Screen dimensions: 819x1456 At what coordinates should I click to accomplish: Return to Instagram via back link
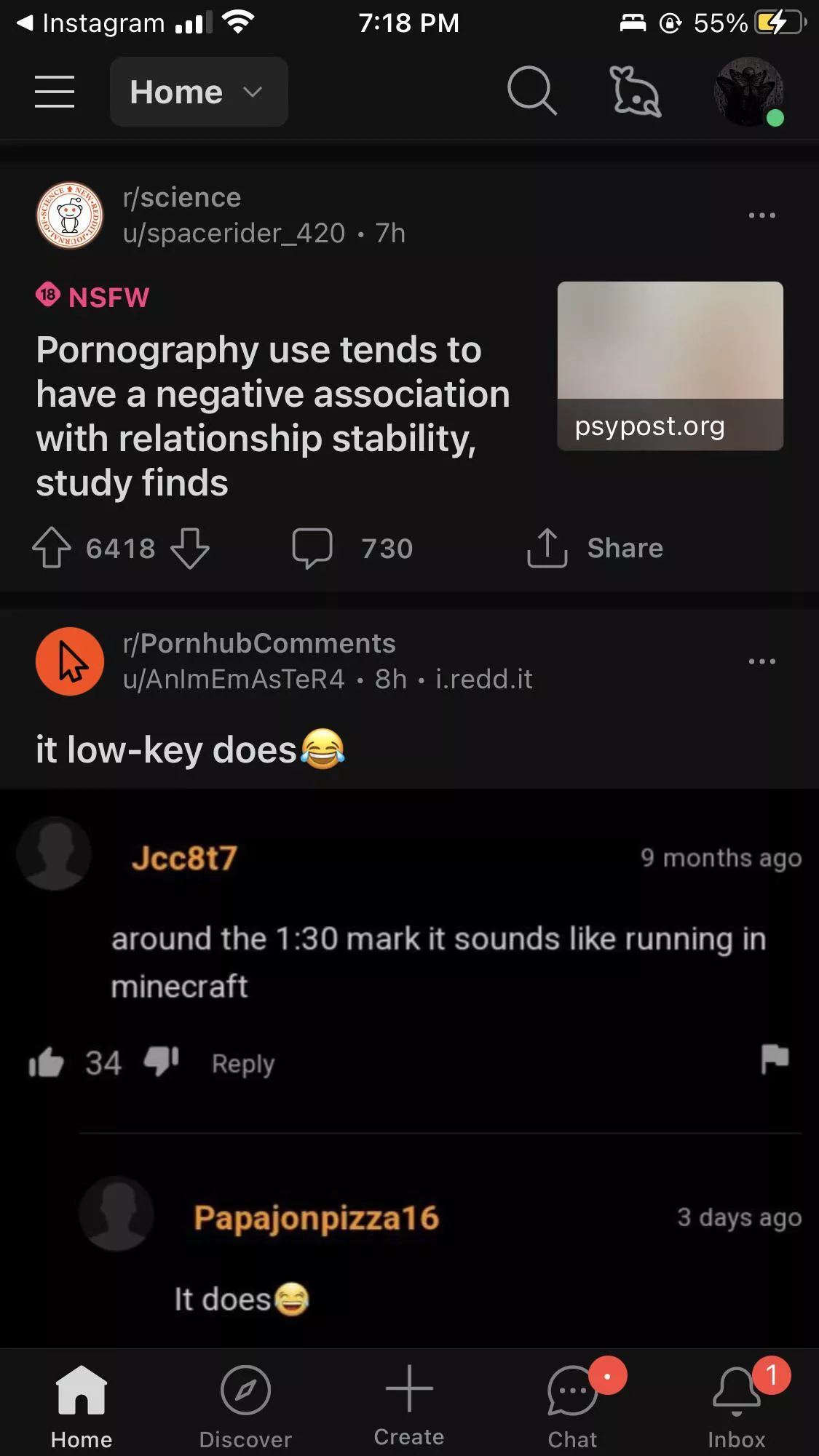point(91,23)
